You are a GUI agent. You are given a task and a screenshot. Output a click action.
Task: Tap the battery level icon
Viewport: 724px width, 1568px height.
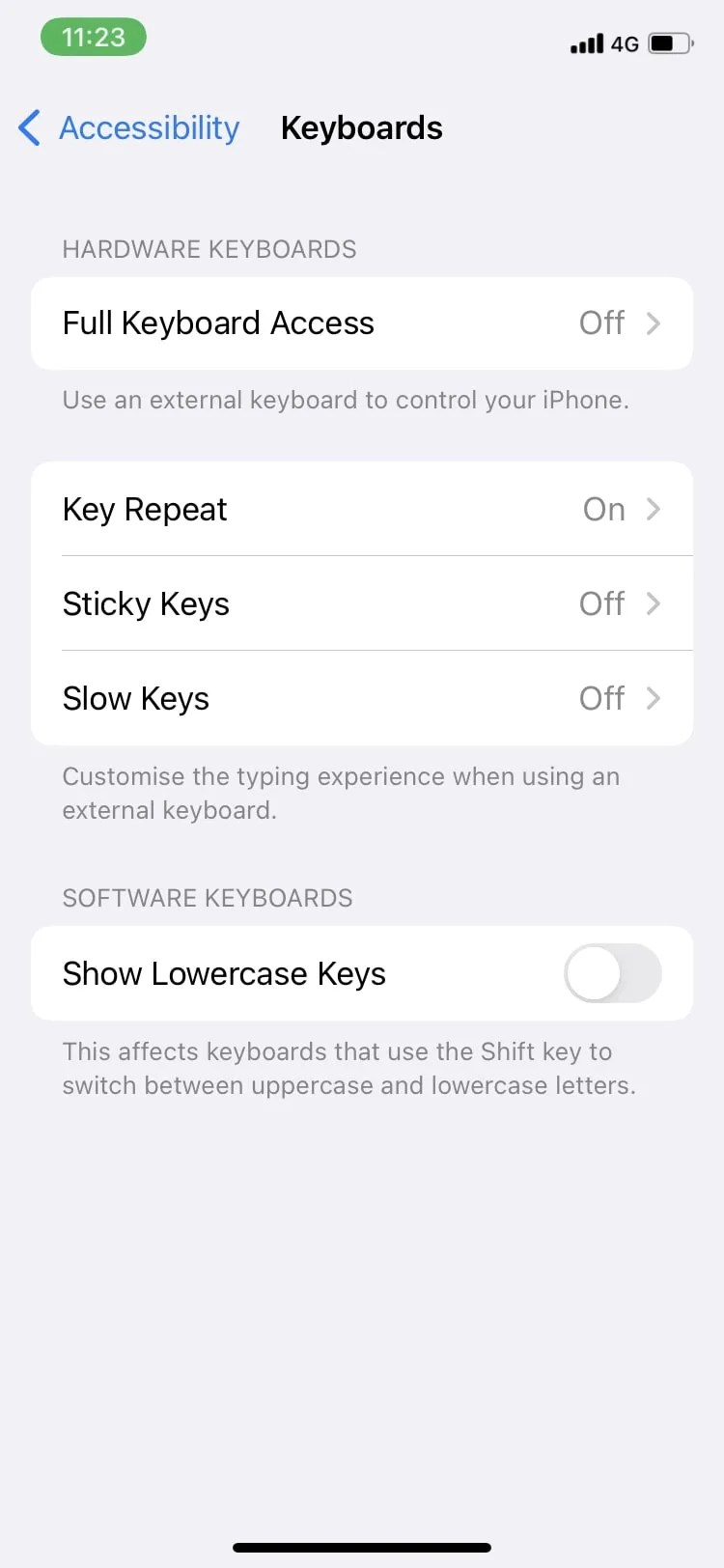coord(668,42)
